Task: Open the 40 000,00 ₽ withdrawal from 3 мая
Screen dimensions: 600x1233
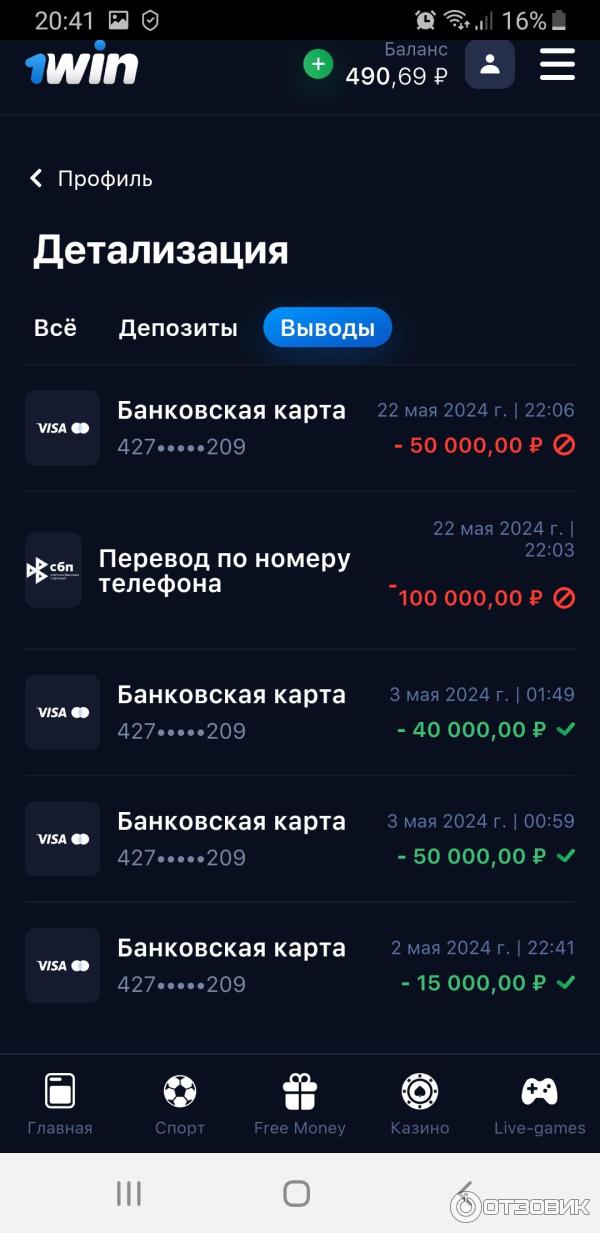Action: pos(300,712)
